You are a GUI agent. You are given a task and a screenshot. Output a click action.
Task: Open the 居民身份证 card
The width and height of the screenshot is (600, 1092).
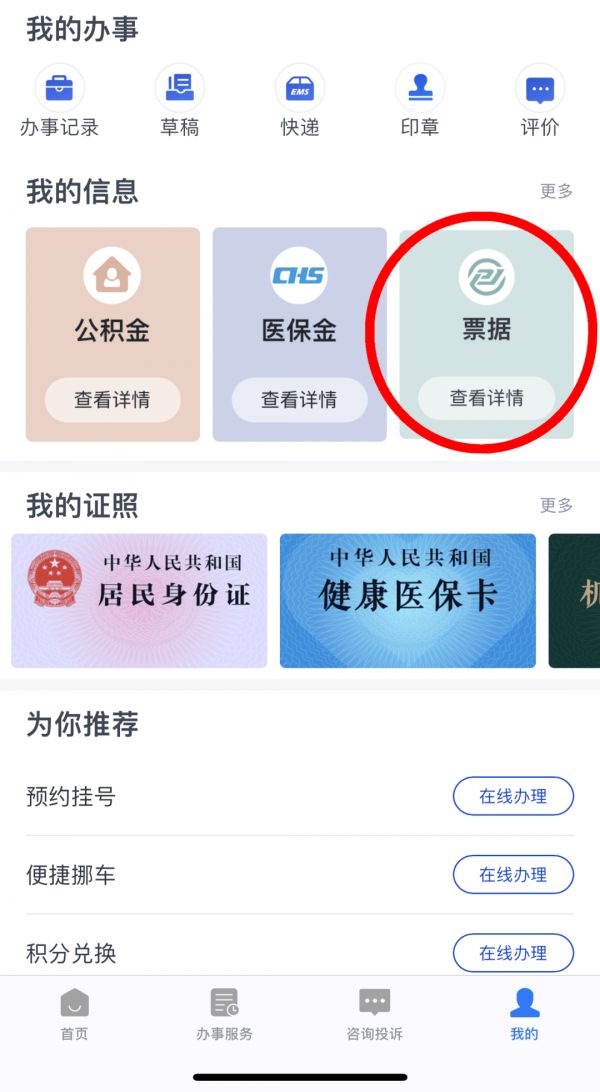point(139,600)
